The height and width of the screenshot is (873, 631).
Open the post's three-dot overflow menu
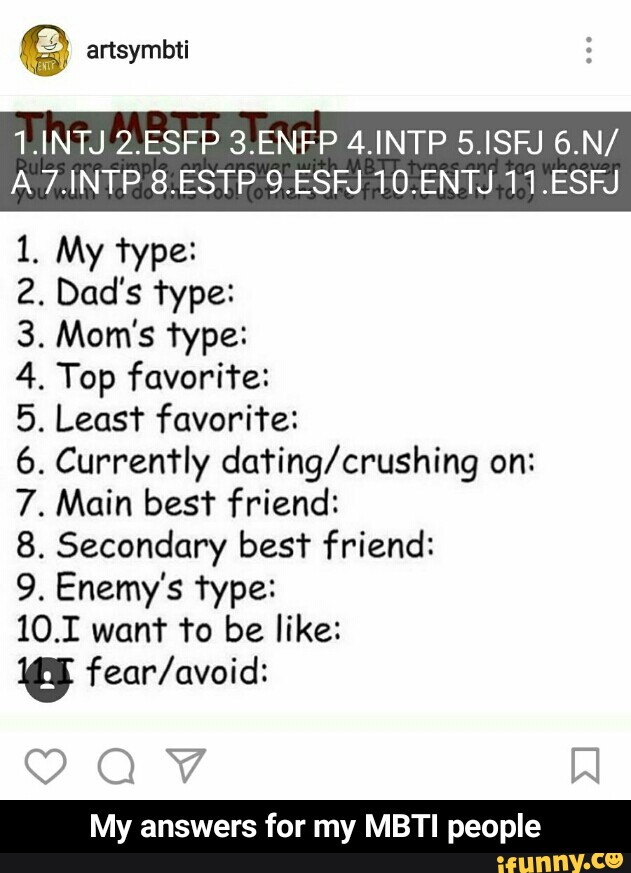coord(590,50)
